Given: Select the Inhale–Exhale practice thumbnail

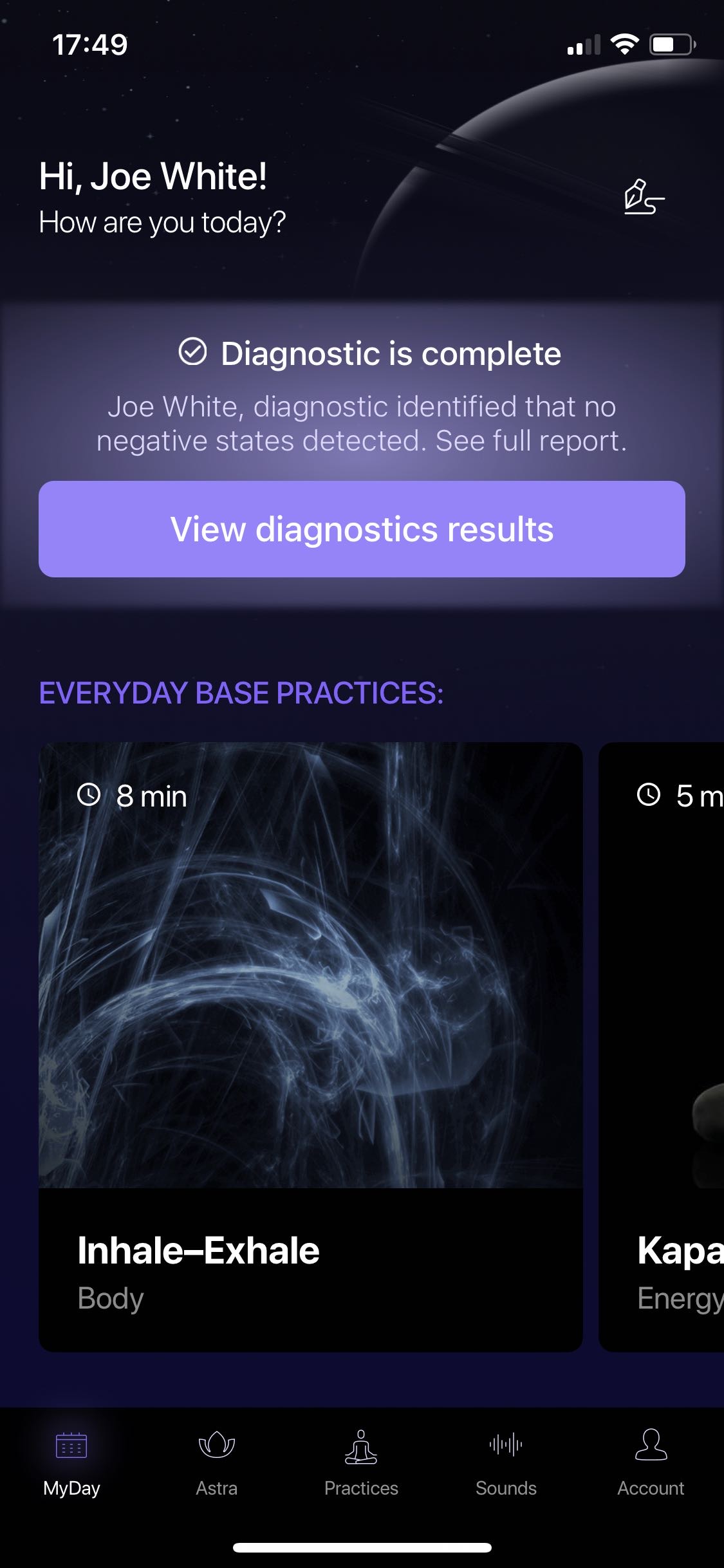Looking at the screenshot, I should click(312, 966).
